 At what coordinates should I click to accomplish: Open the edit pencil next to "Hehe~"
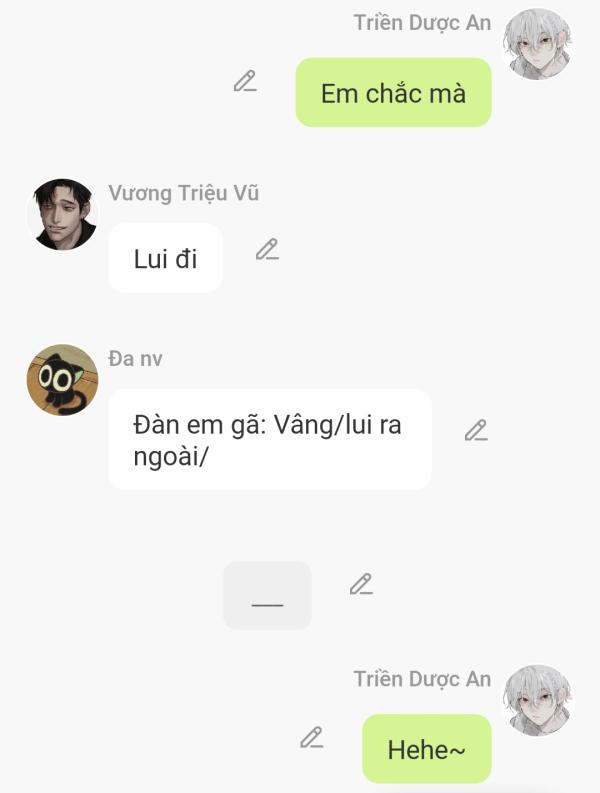[312, 739]
